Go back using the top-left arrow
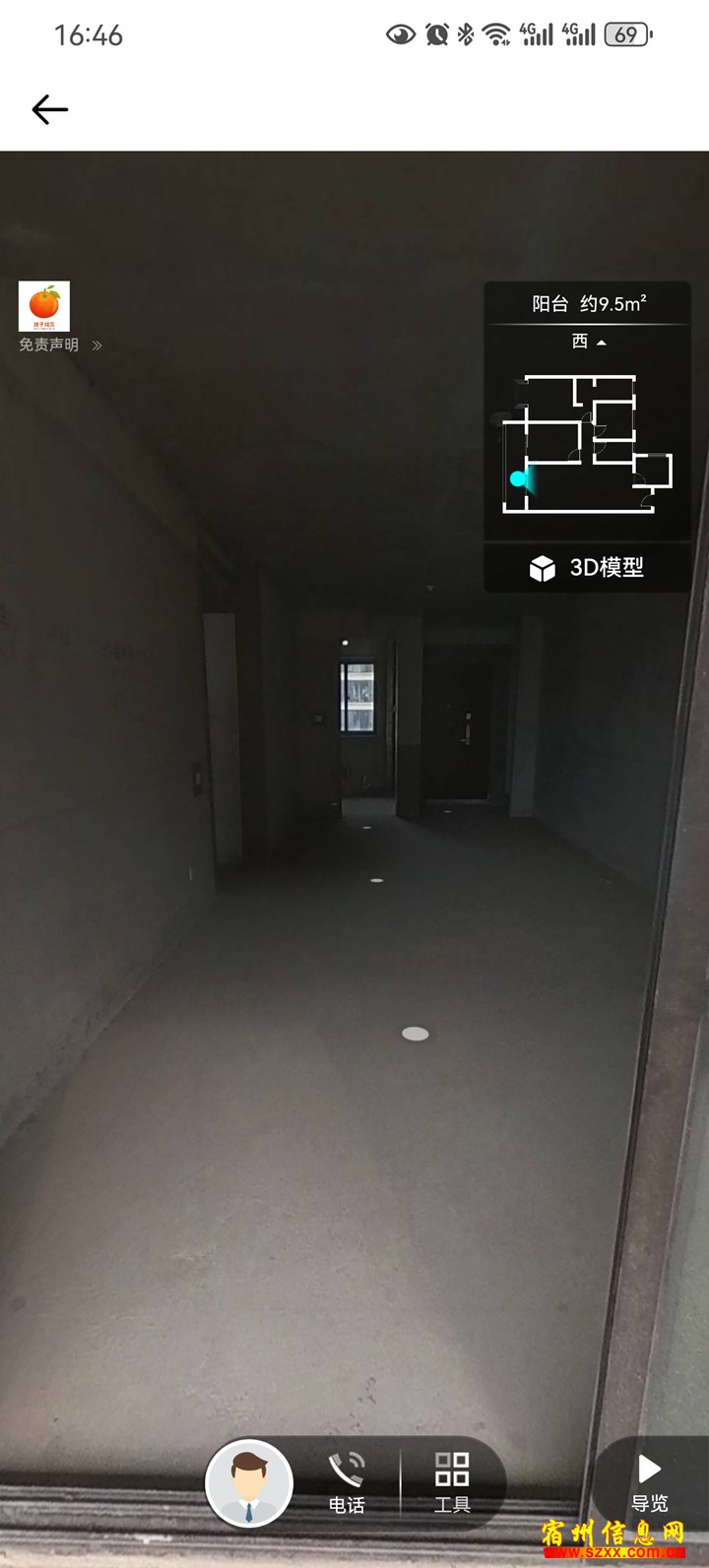The image size is (709, 1568). pyautogui.click(x=49, y=109)
